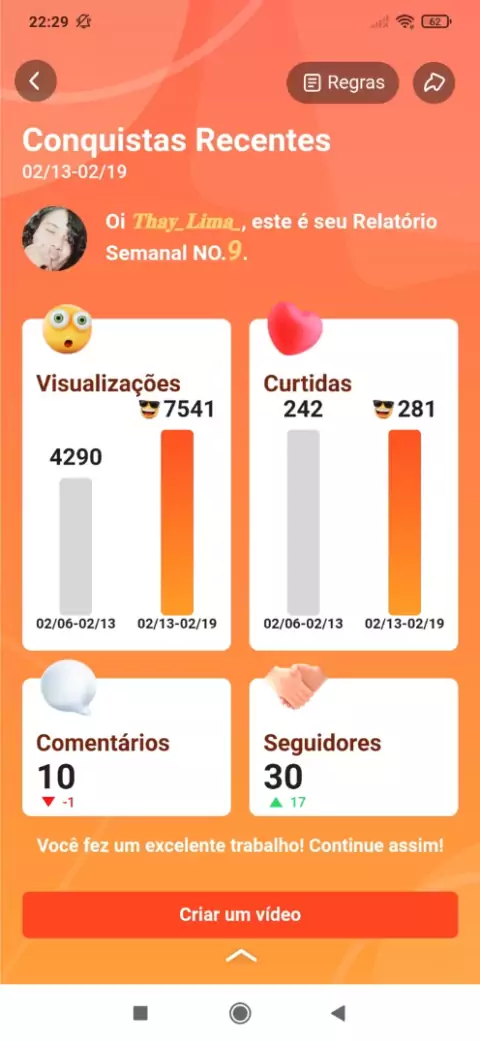The width and height of the screenshot is (480, 1042).
Task: Open Thay_Lima_ profile picture
Action: (54, 238)
